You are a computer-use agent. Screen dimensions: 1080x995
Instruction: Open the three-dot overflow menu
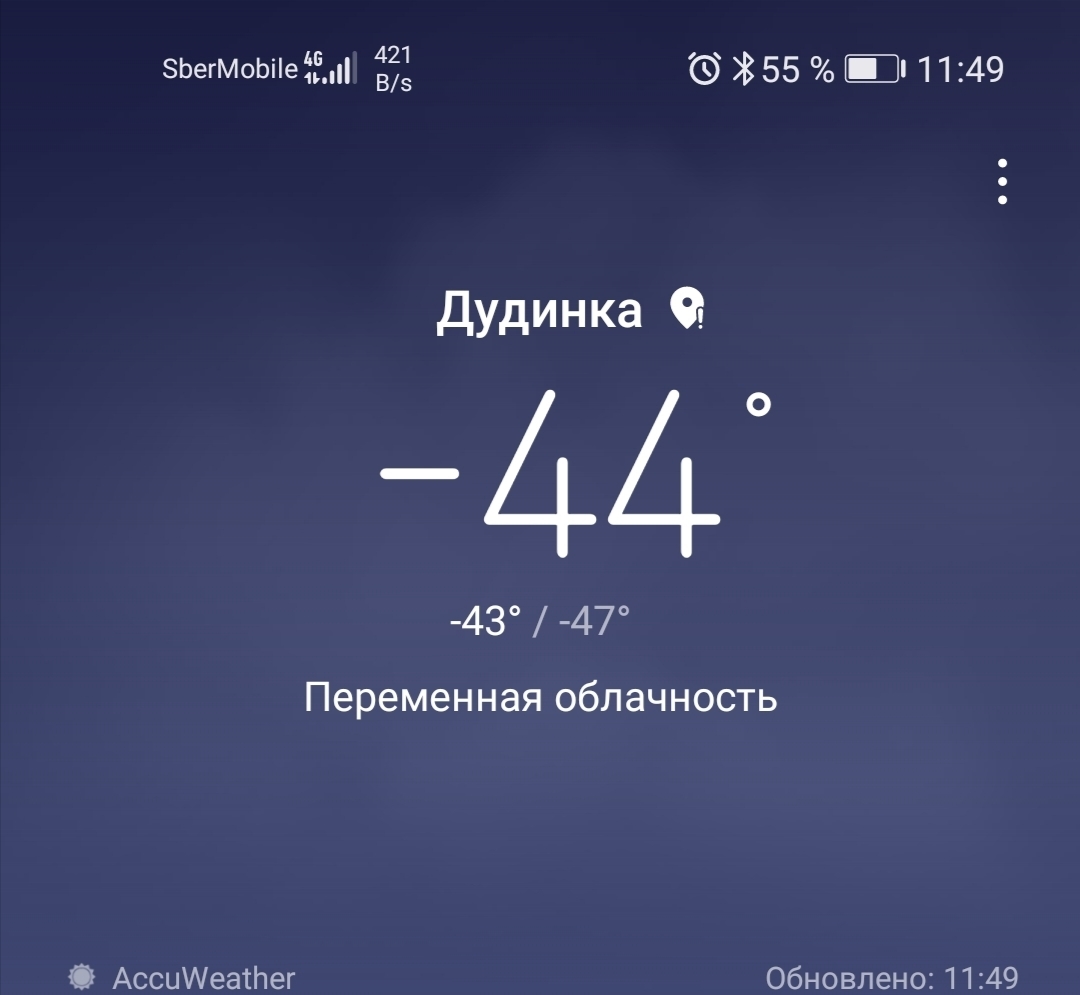(x=1002, y=182)
